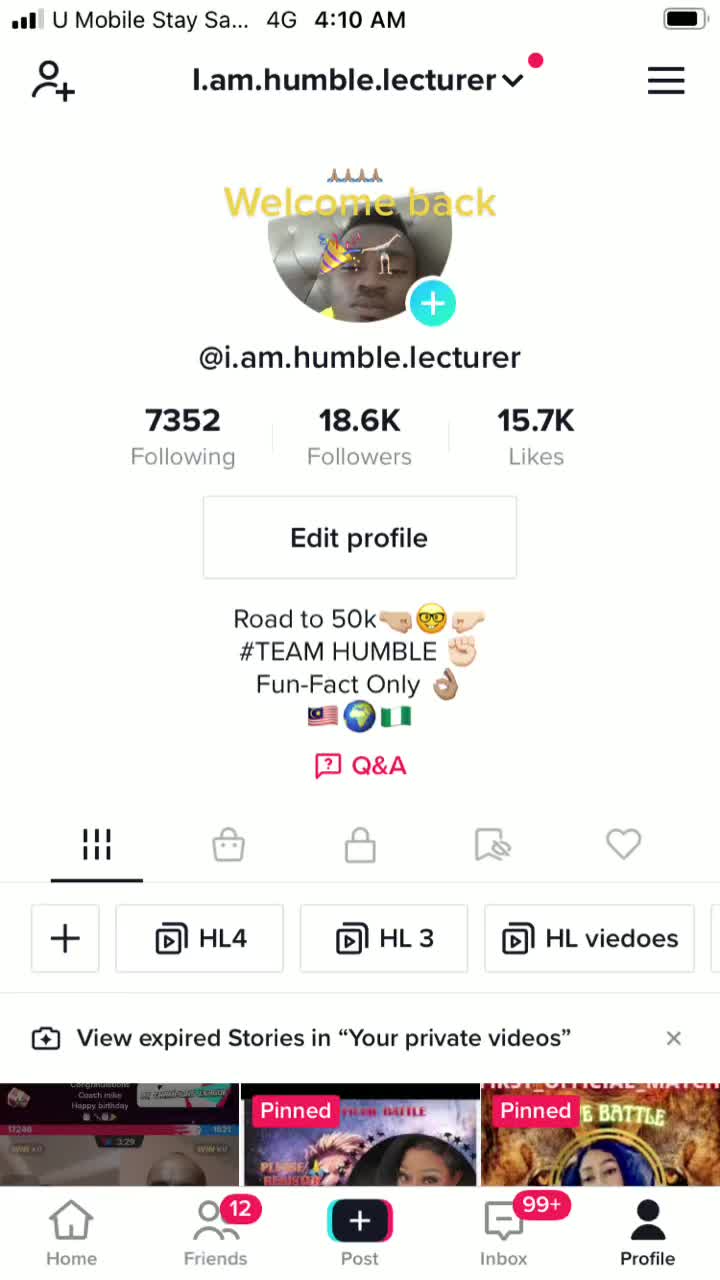The image size is (720, 1280).
Task: Open the add friends icon
Action: pos(53,81)
